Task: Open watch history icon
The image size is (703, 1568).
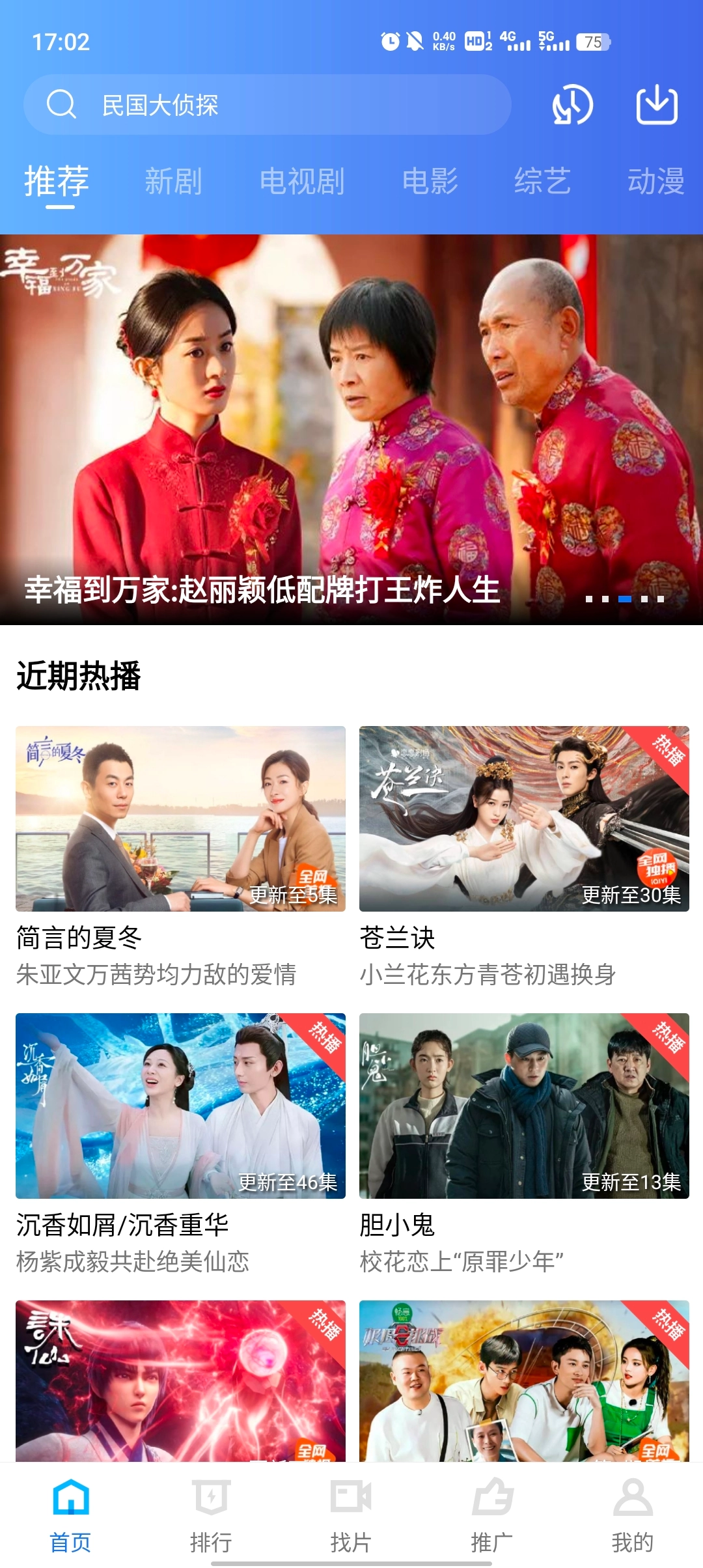Action: click(x=573, y=105)
